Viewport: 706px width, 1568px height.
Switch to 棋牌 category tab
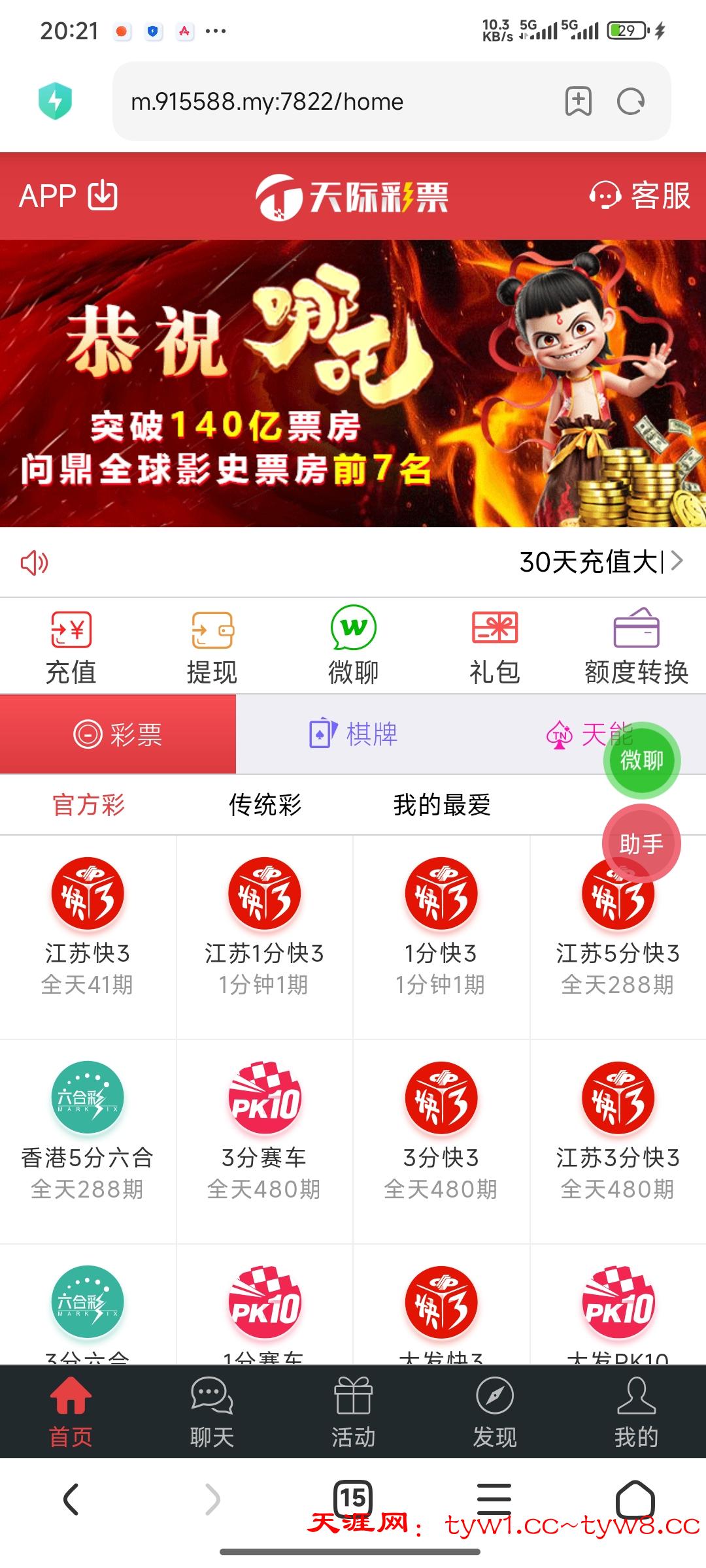[354, 734]
